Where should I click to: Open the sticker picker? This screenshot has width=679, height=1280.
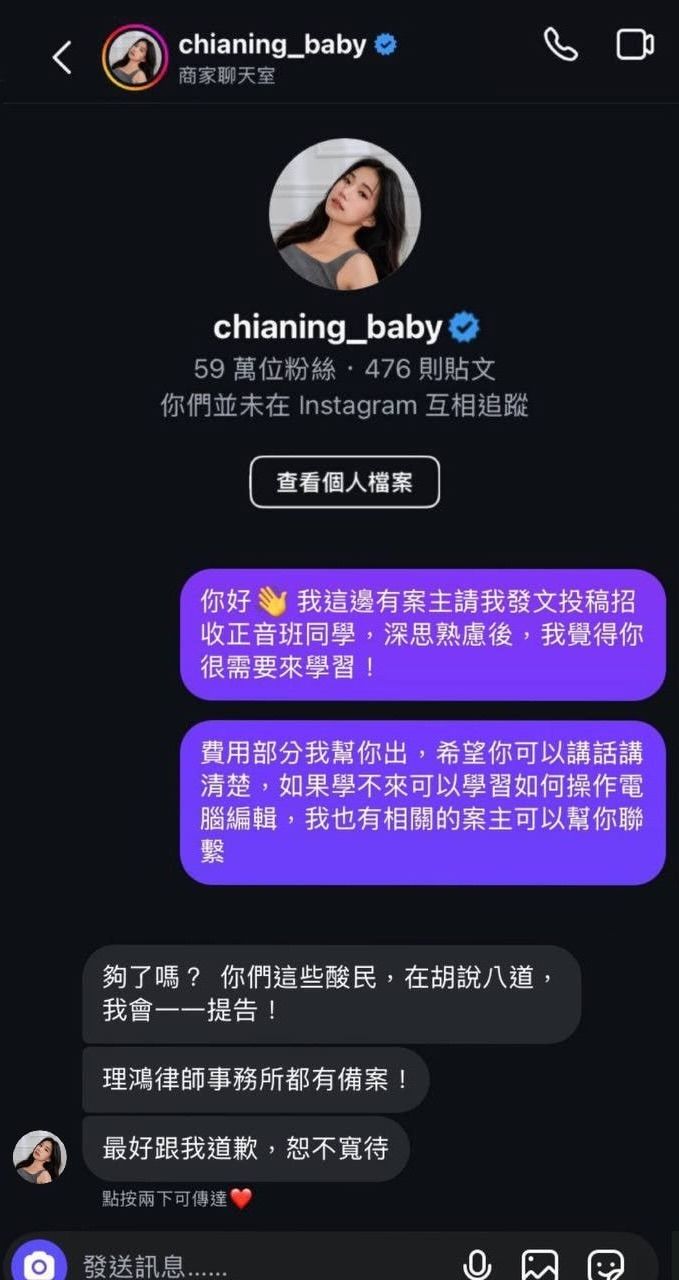pos(606,1265)
